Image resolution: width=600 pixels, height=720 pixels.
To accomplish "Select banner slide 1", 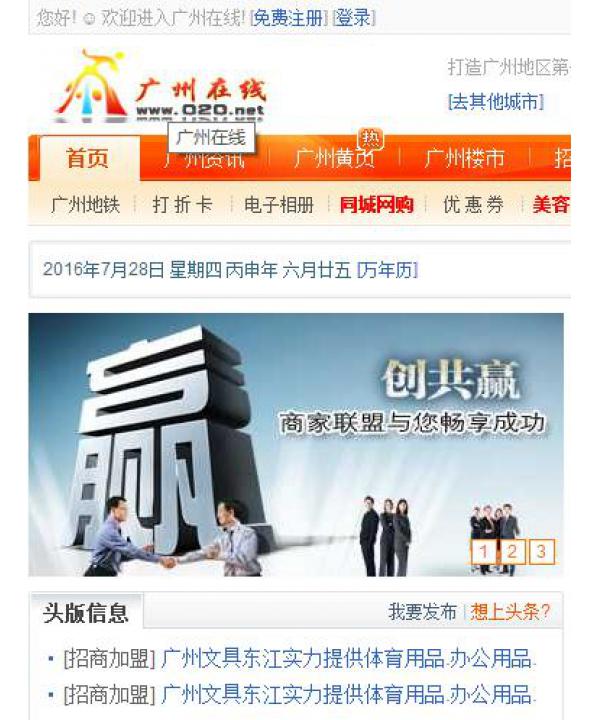I will pos(484,552).
